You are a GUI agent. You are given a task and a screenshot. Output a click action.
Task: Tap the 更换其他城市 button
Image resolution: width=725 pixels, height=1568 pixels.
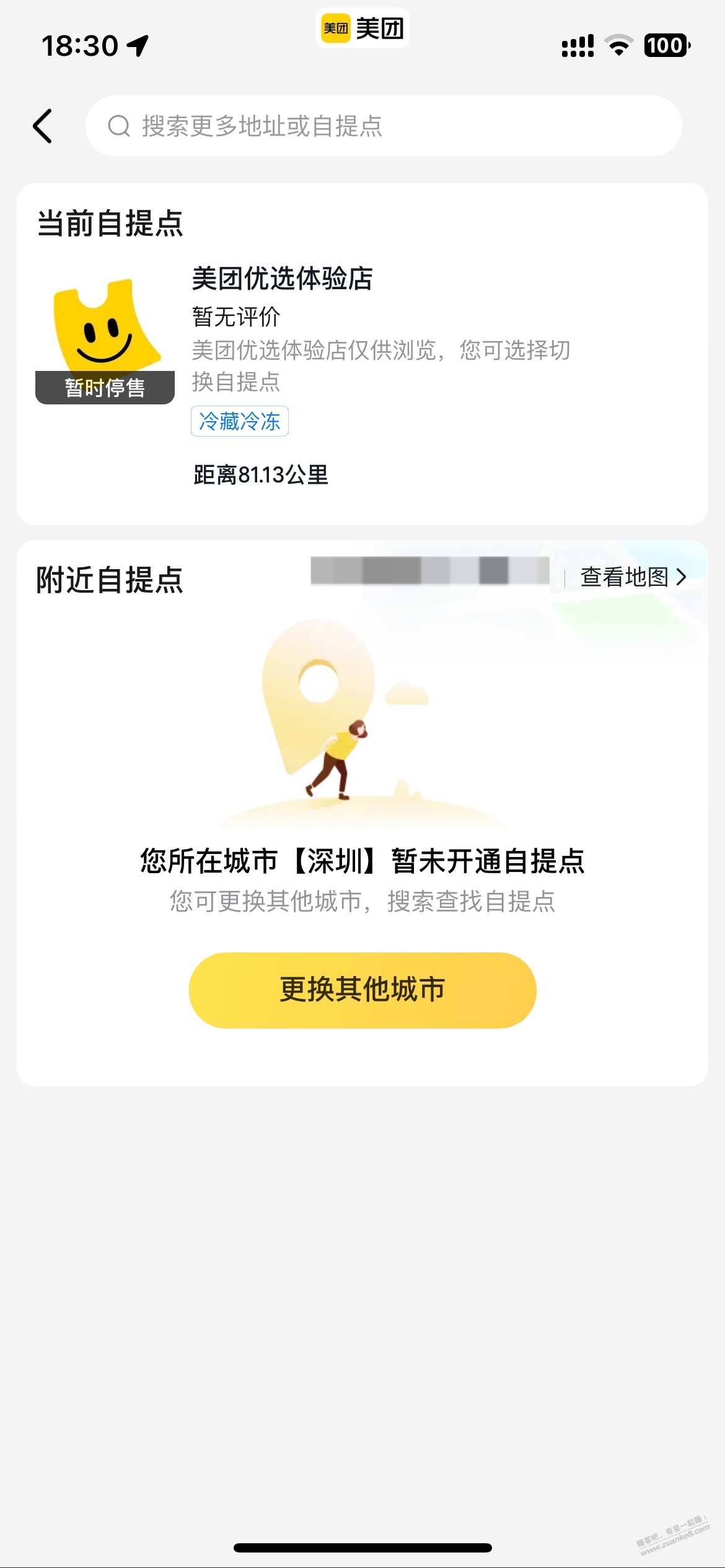coord(362,990)
